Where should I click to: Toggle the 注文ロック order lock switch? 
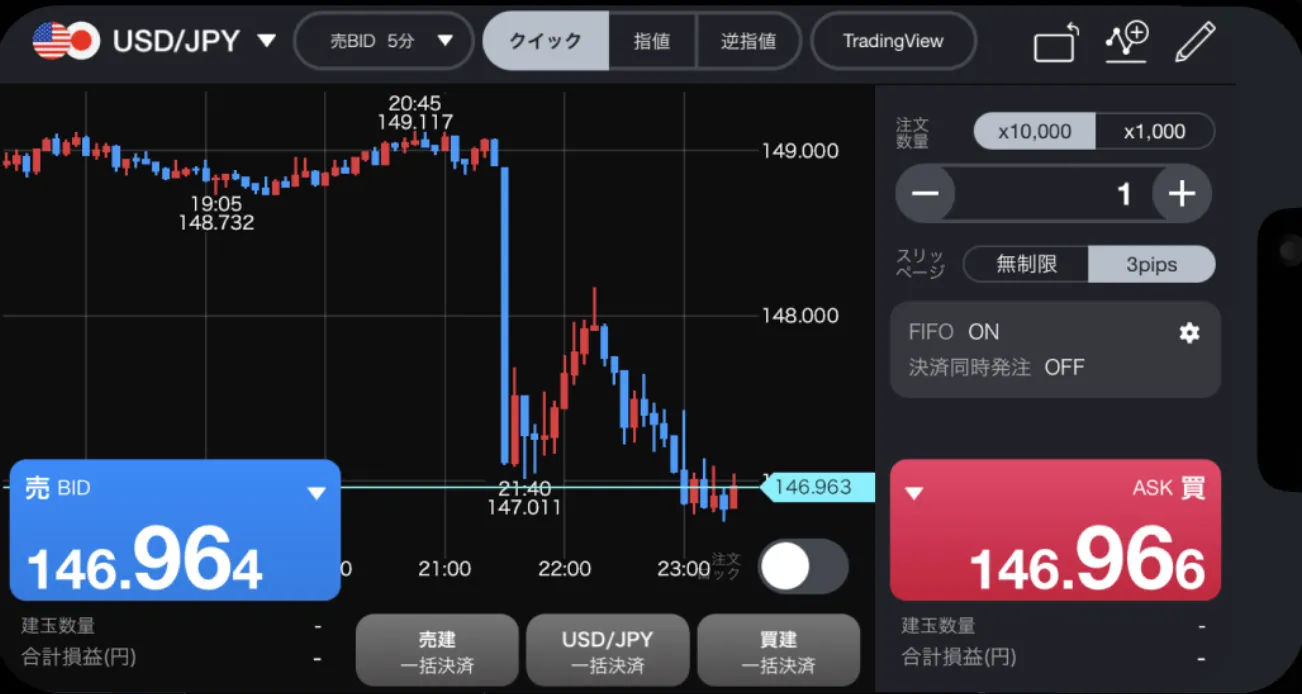(802, 567)
